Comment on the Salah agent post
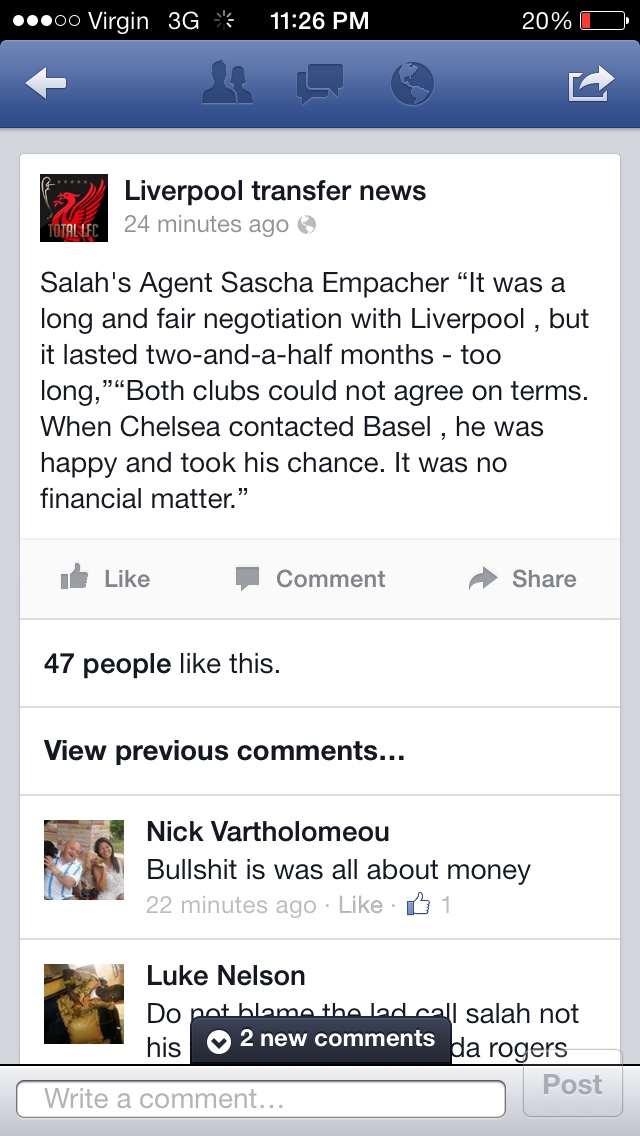This screenshot has width=640, height=1136. tap(310, 578)
